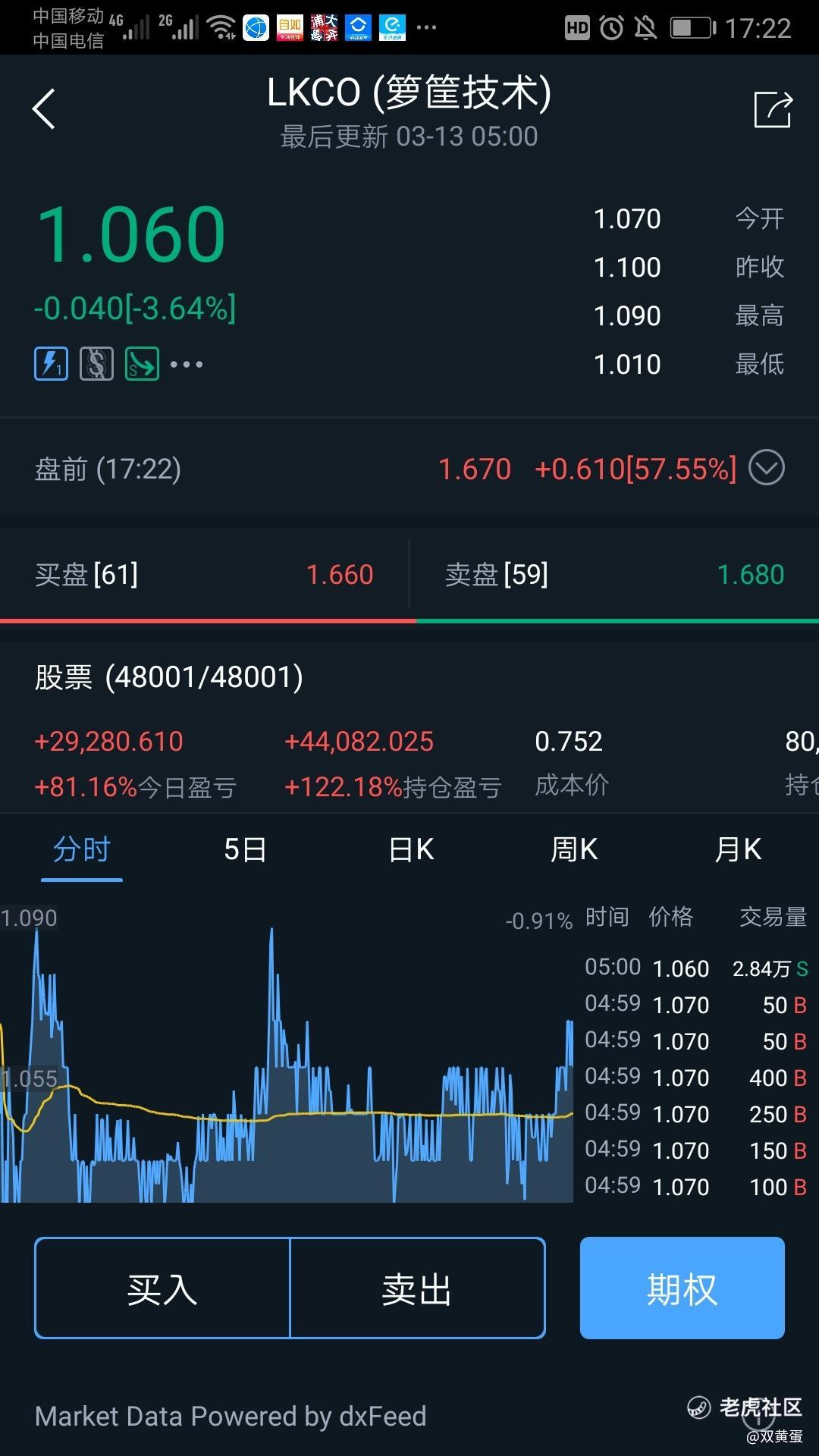Switch to the 日K chart tab
Image resolution: width=819 pixels, height=1456 pixels.
click(410, 849)
